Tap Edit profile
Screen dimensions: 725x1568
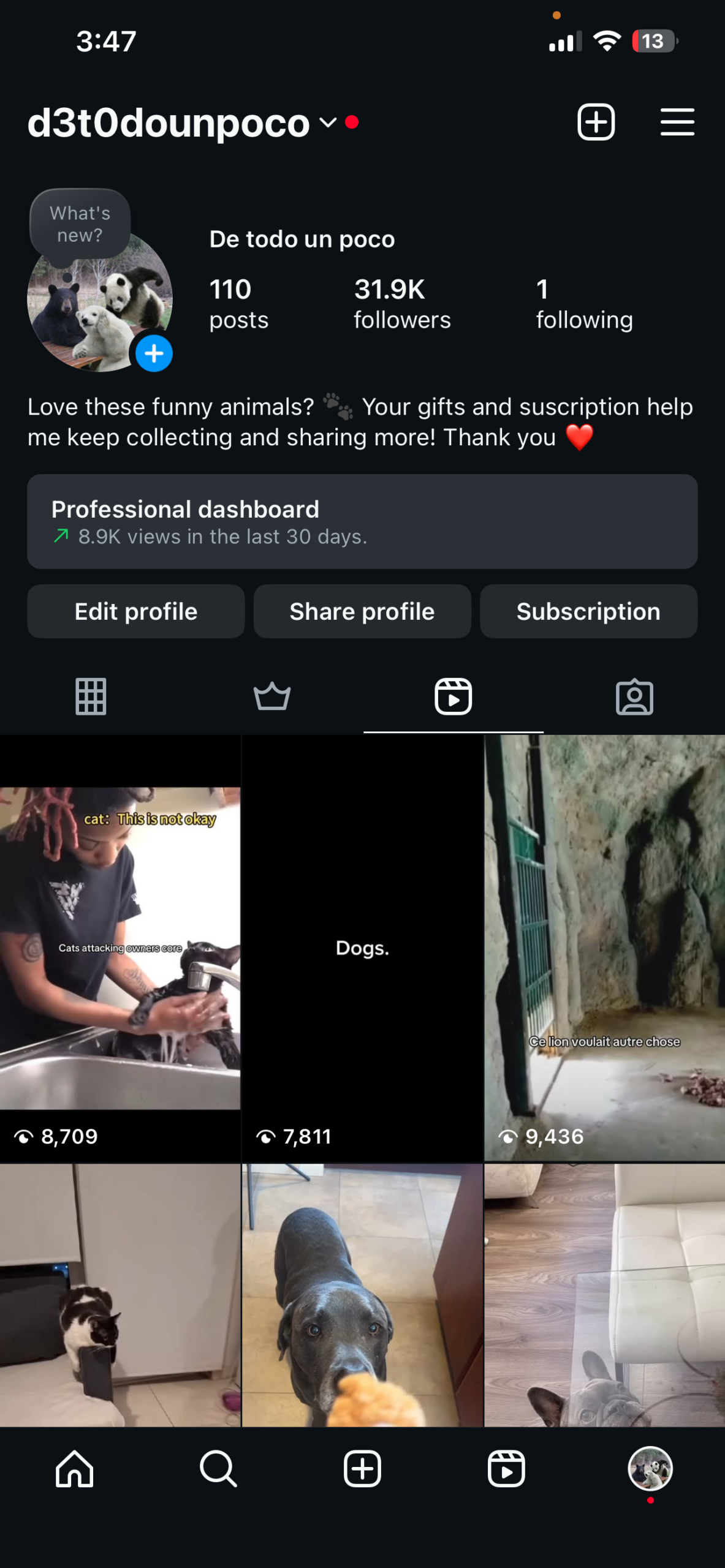coord(136,611)
